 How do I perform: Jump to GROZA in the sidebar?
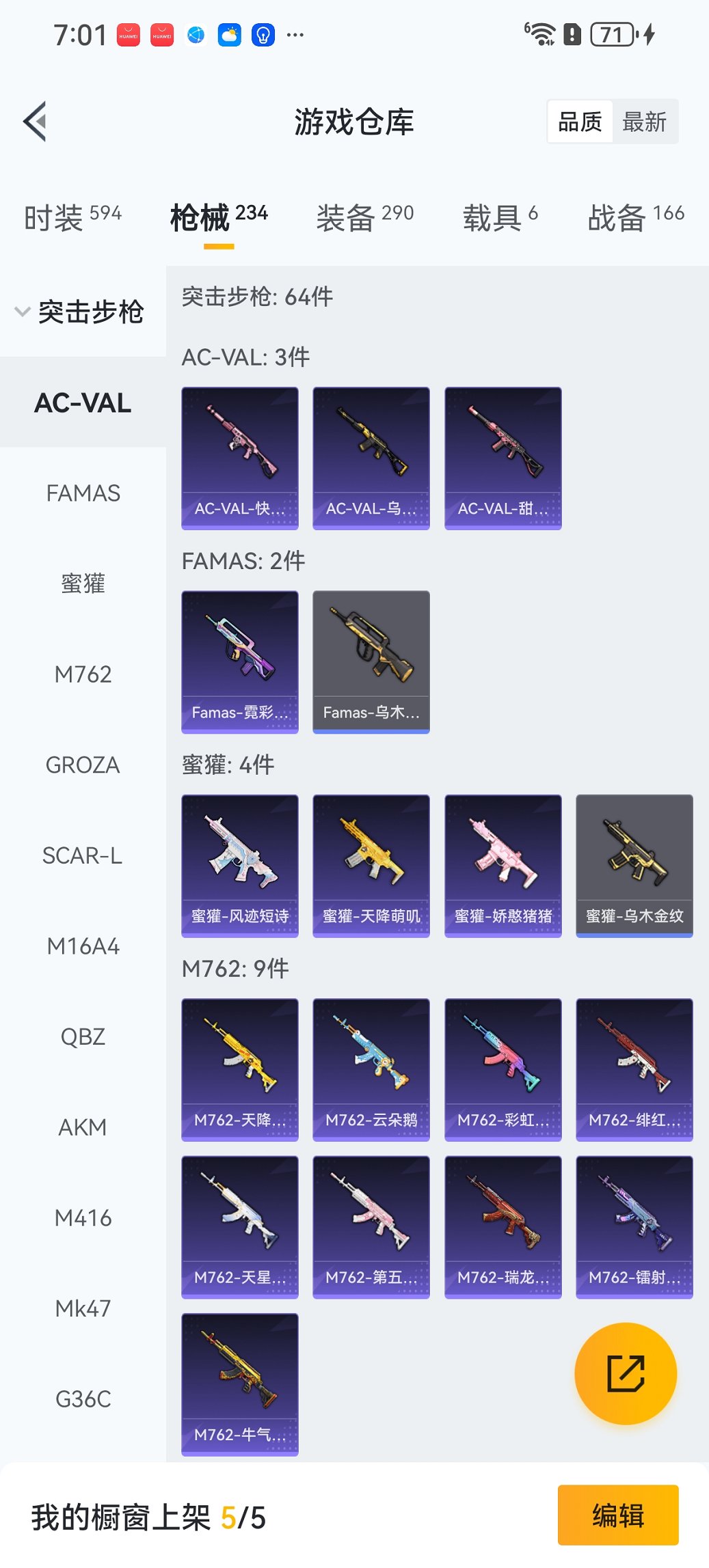[x=83, y=765]
